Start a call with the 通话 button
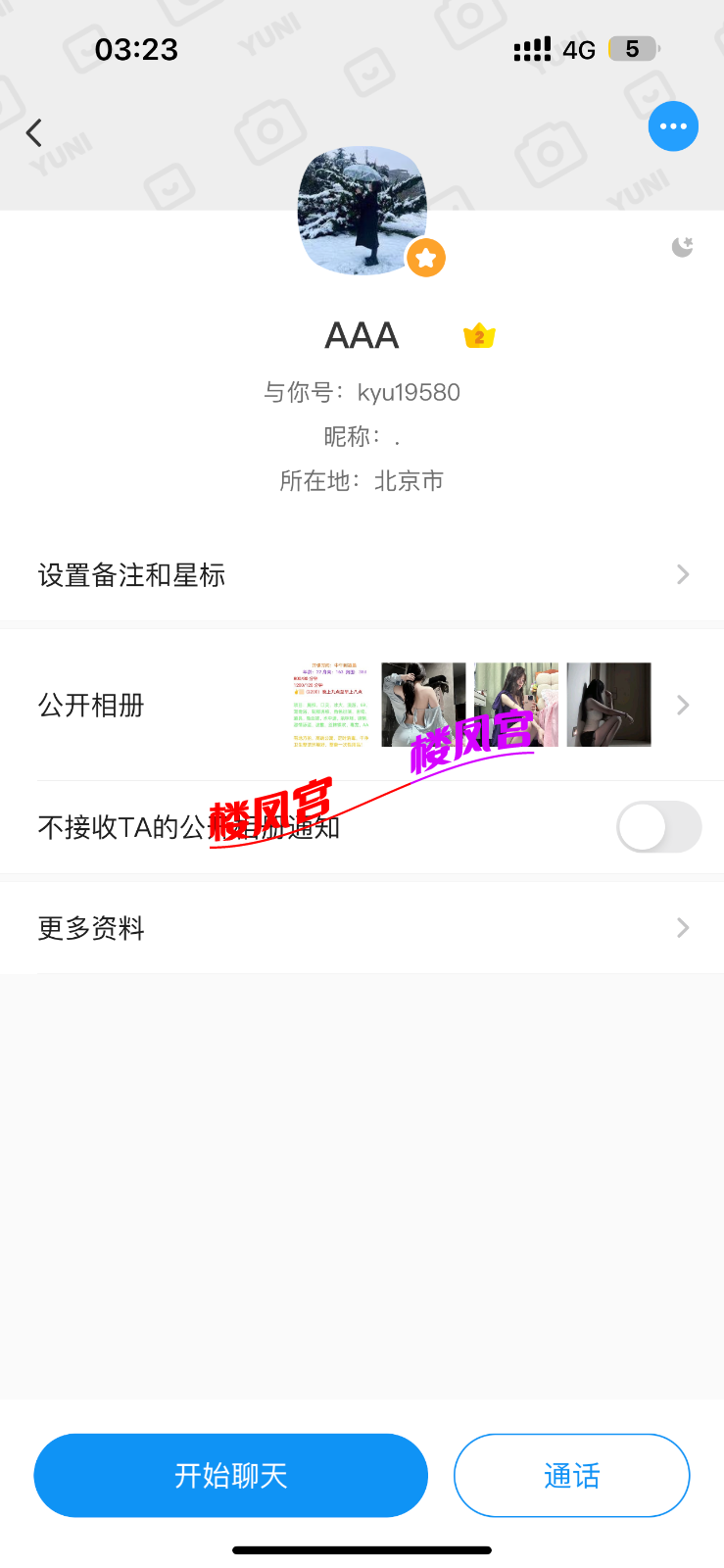724x1568 pixels. click(x=571, y=1475)
